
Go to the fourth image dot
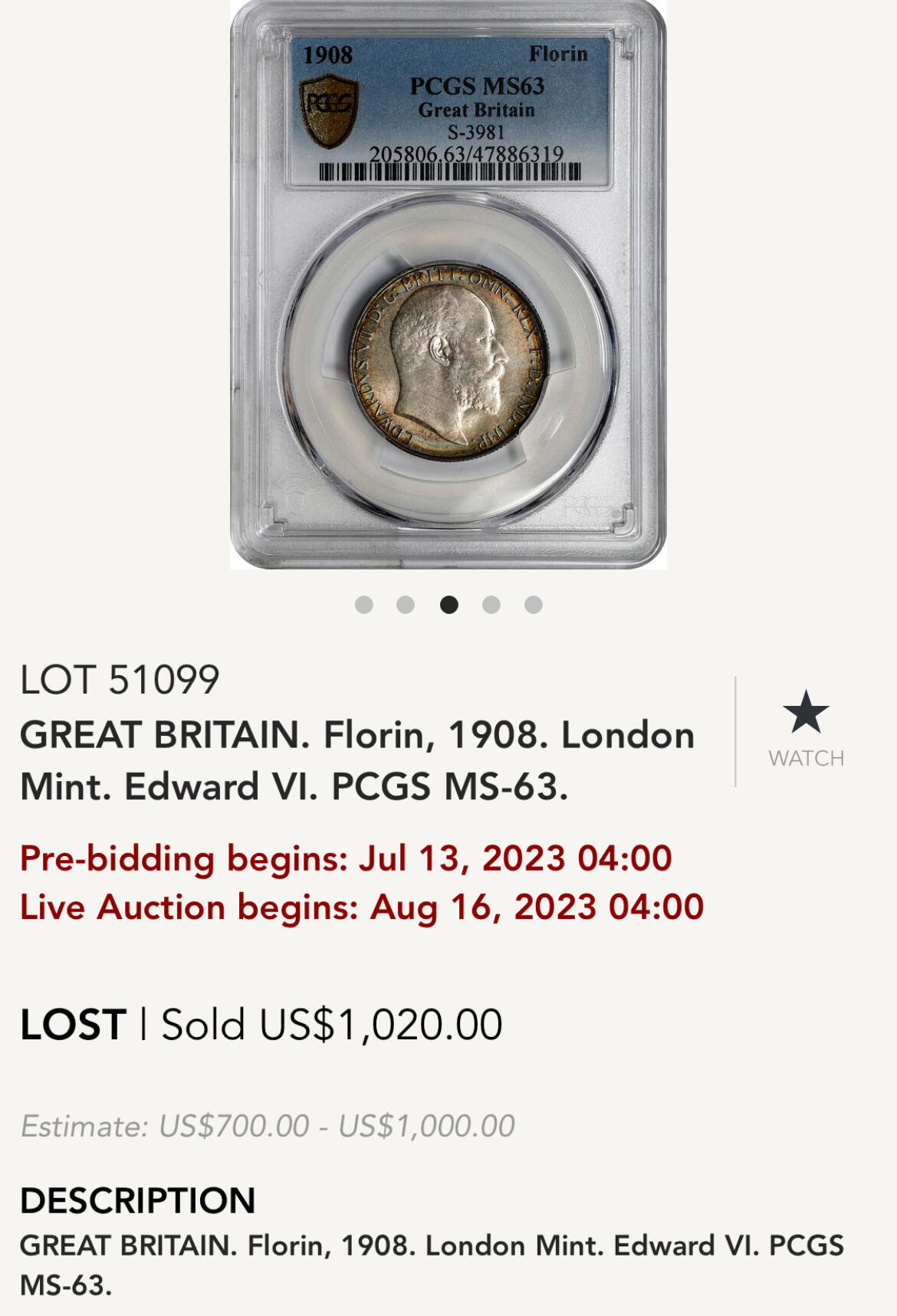[491, 605]
